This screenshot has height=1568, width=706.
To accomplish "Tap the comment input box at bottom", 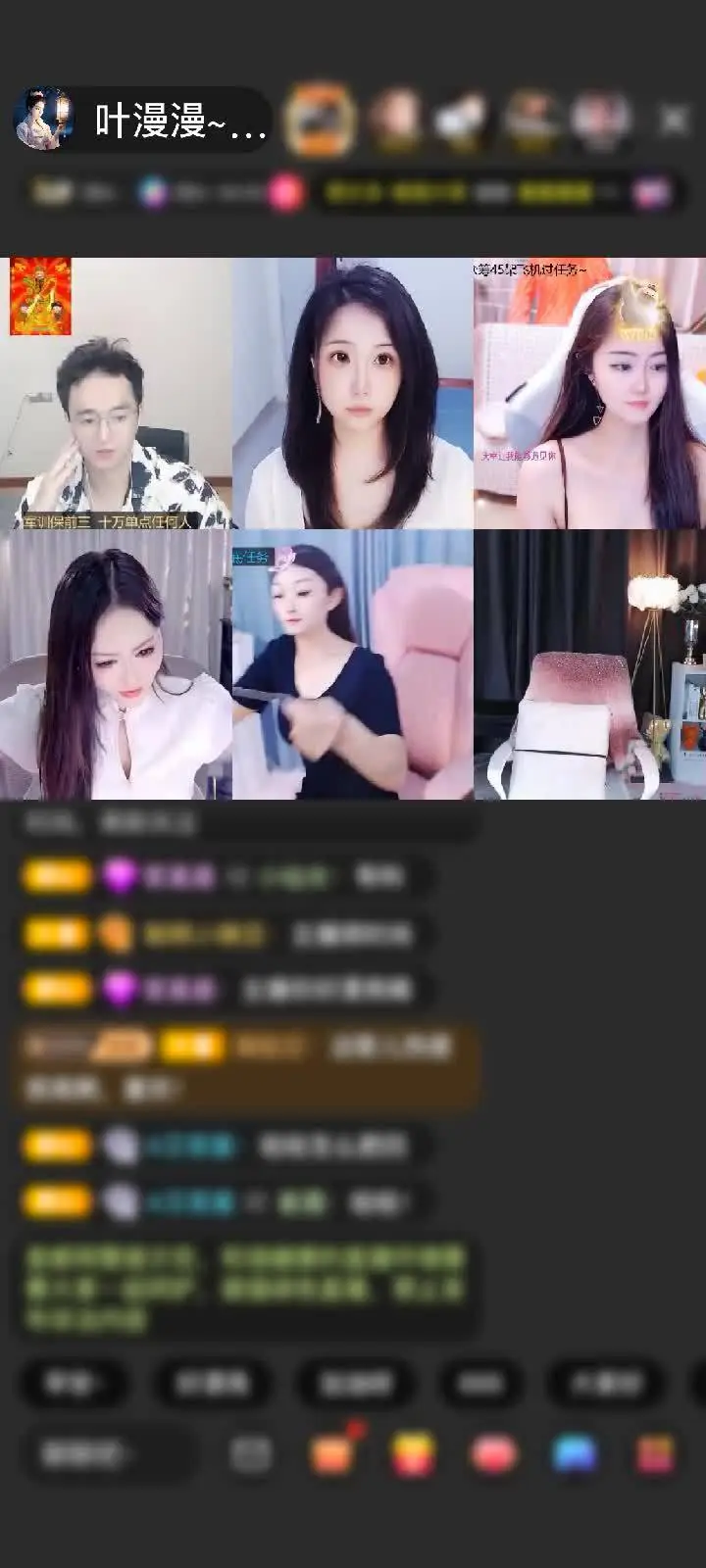I will click(x=108, y=1454).
